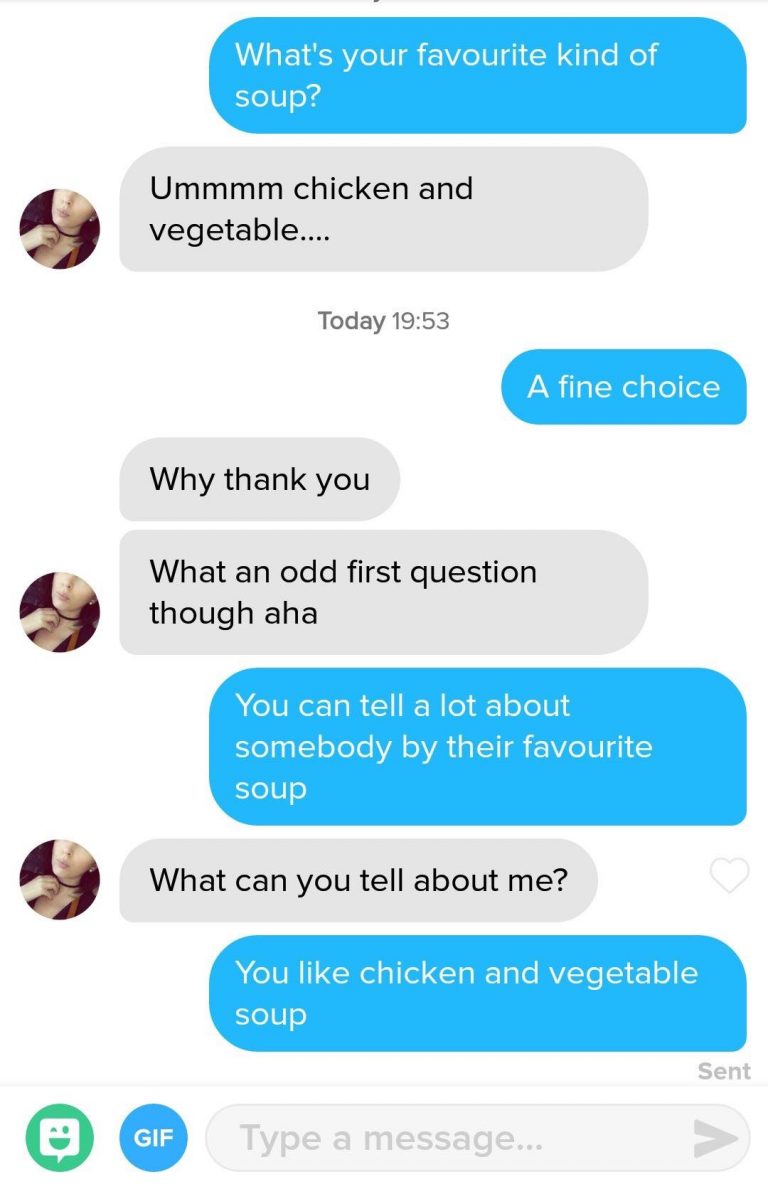The width and height of the screenshot is (768, 1189).
Task: Tap the send arrow
Action: pyautogui.click(x=715, y=1138)
